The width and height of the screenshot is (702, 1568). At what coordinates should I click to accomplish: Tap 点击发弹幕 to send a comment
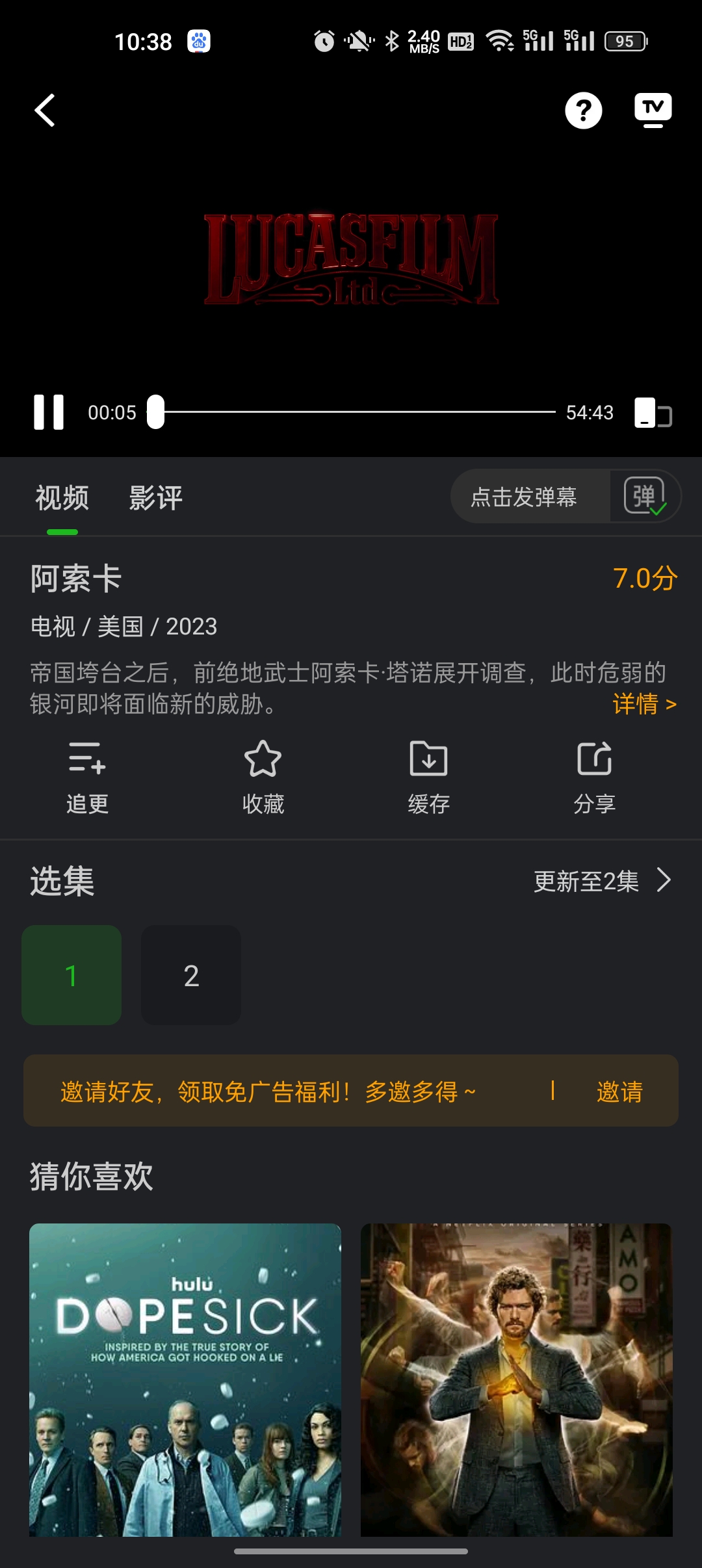[x=526, y=496]
